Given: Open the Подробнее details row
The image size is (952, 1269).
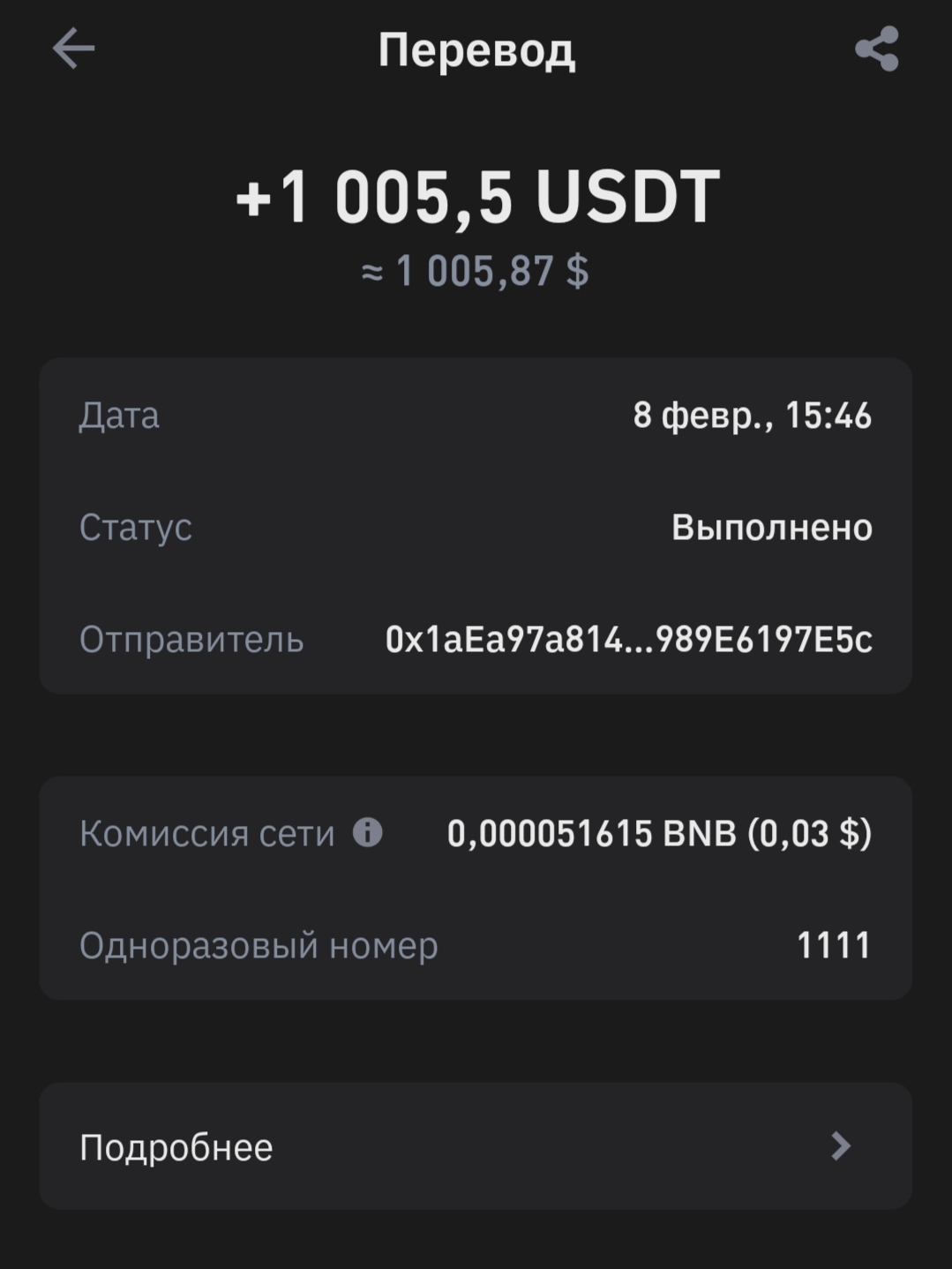Looking at the screenshot, I should (x=476, y=1146).
